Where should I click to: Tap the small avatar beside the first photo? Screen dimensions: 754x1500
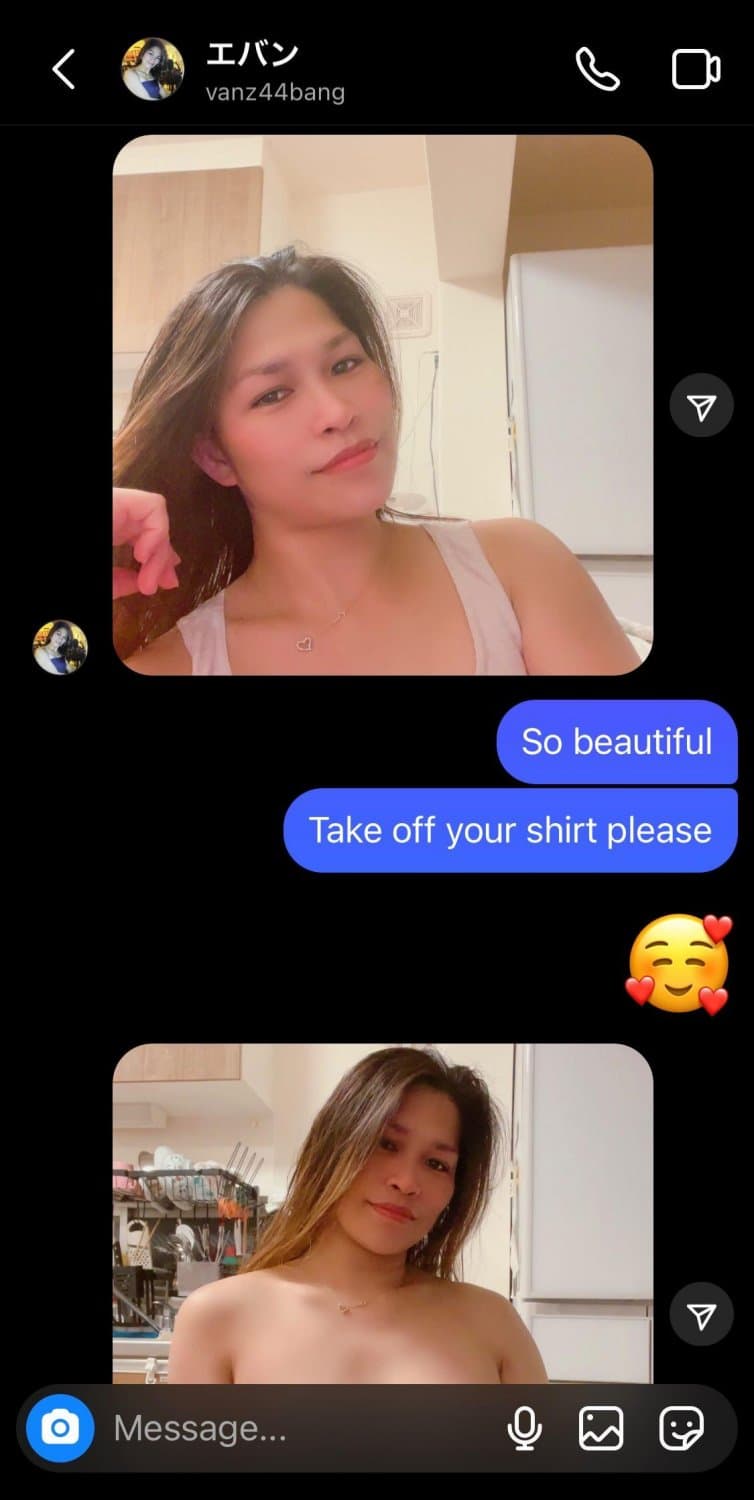point(62,648)
